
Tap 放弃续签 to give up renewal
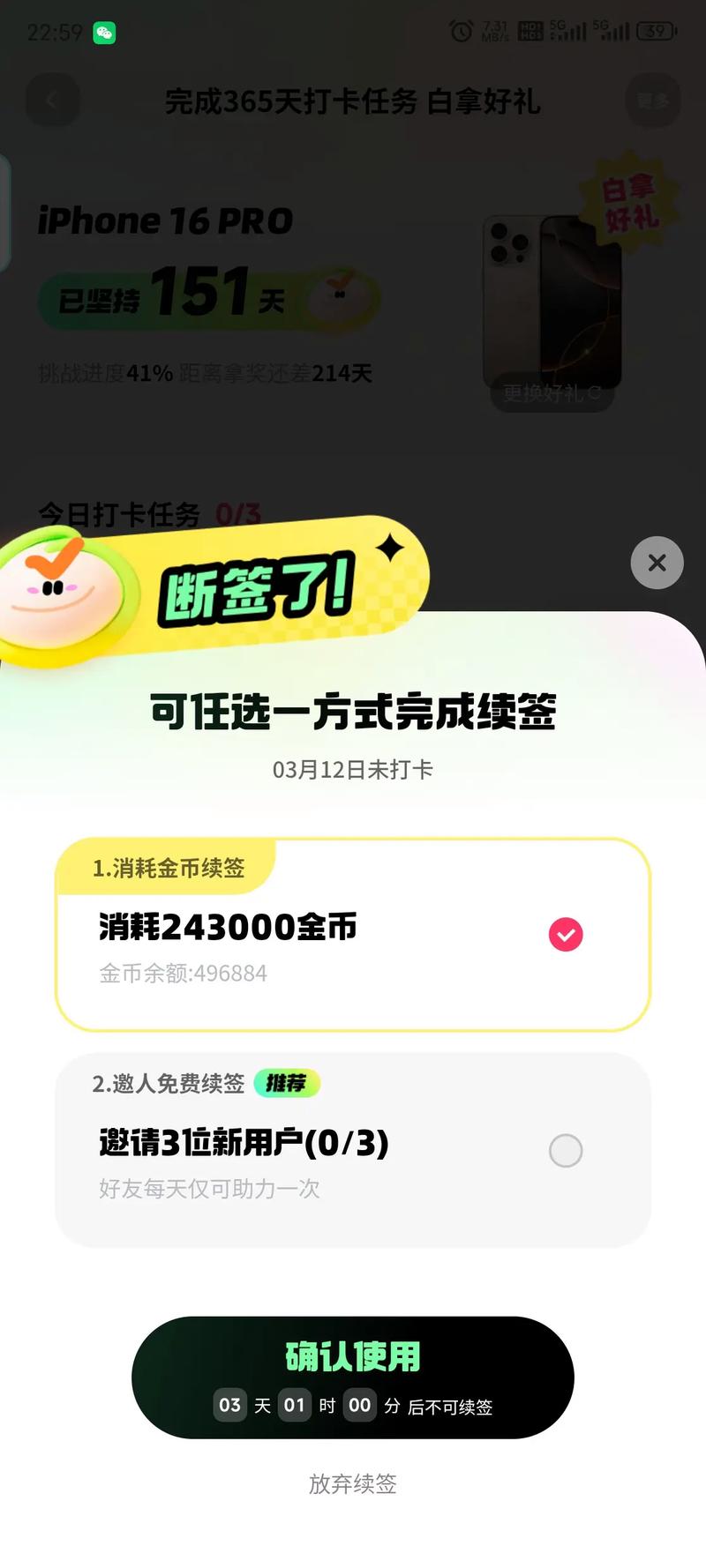353,1483
